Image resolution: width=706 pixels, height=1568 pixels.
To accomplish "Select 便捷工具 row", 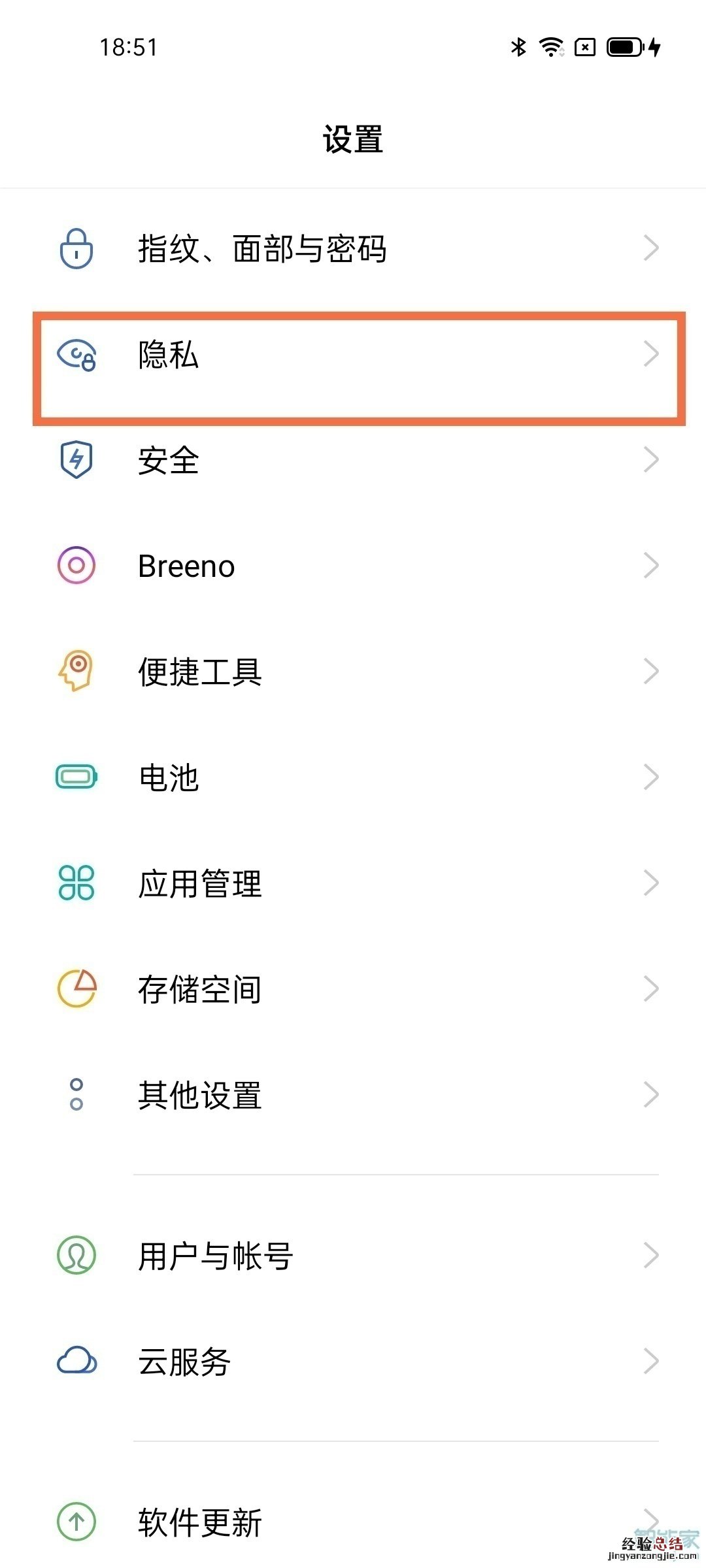I will tap(353, 672).
